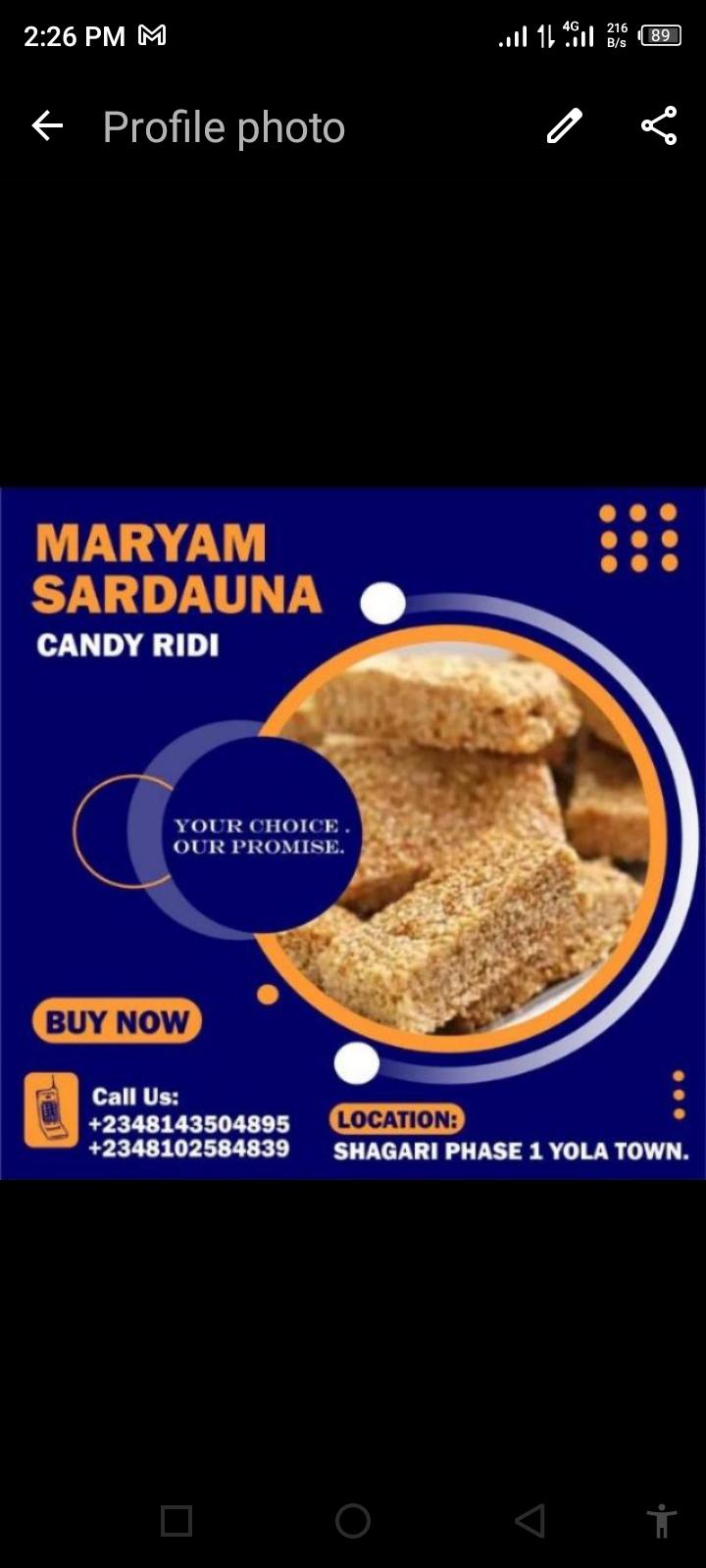Screen dimensions: 706x1568
Task: Go back from Profile photo
Action: 47,126
